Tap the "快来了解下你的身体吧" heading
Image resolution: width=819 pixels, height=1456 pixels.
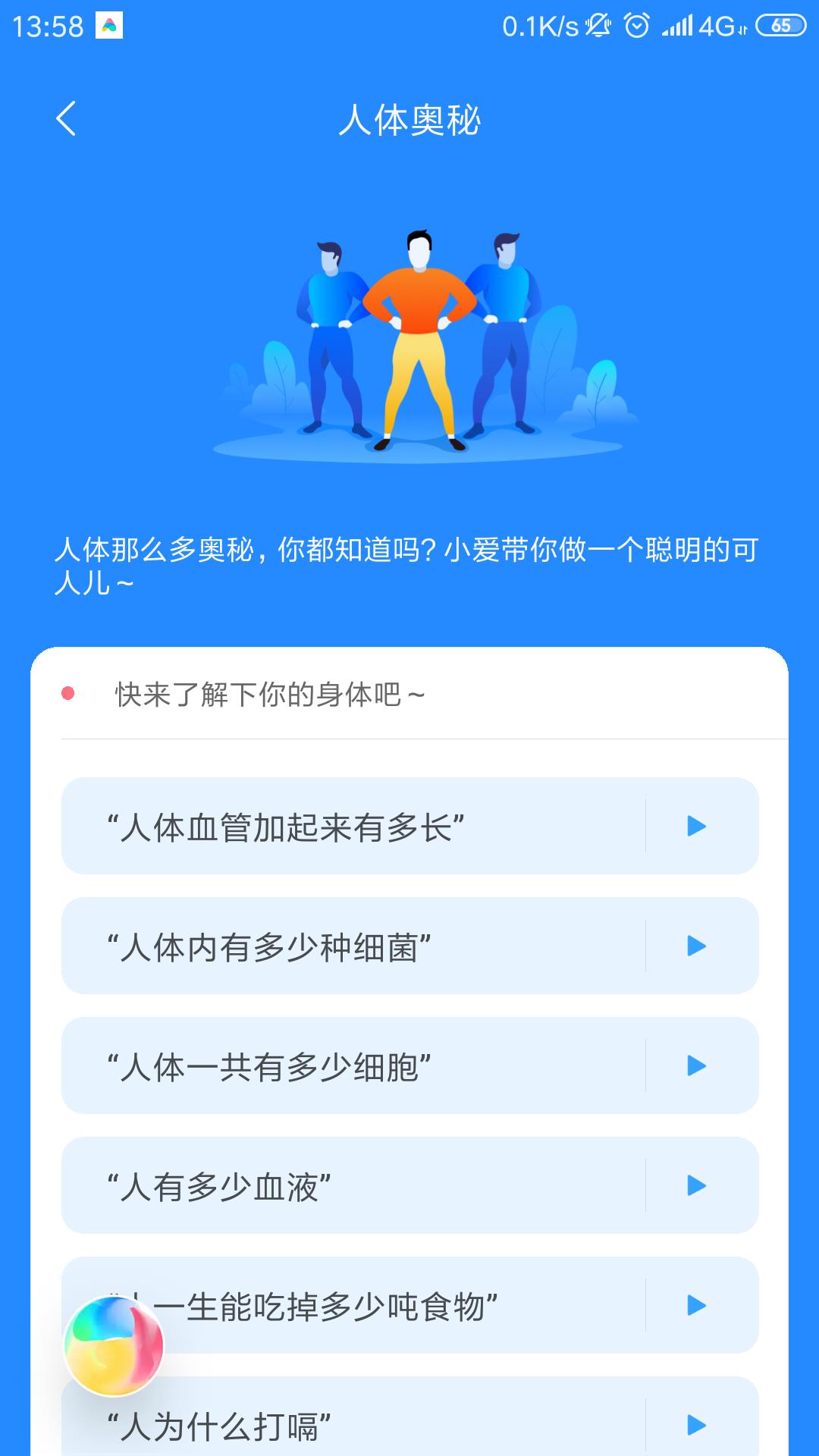(x=269, y=694)
